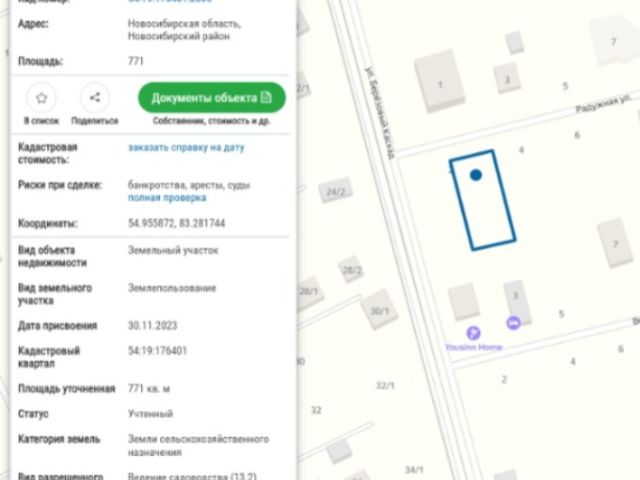Follow the 'заказать справку на дату' link
This screenshot has height=480, width=640.
pos(186,147)
